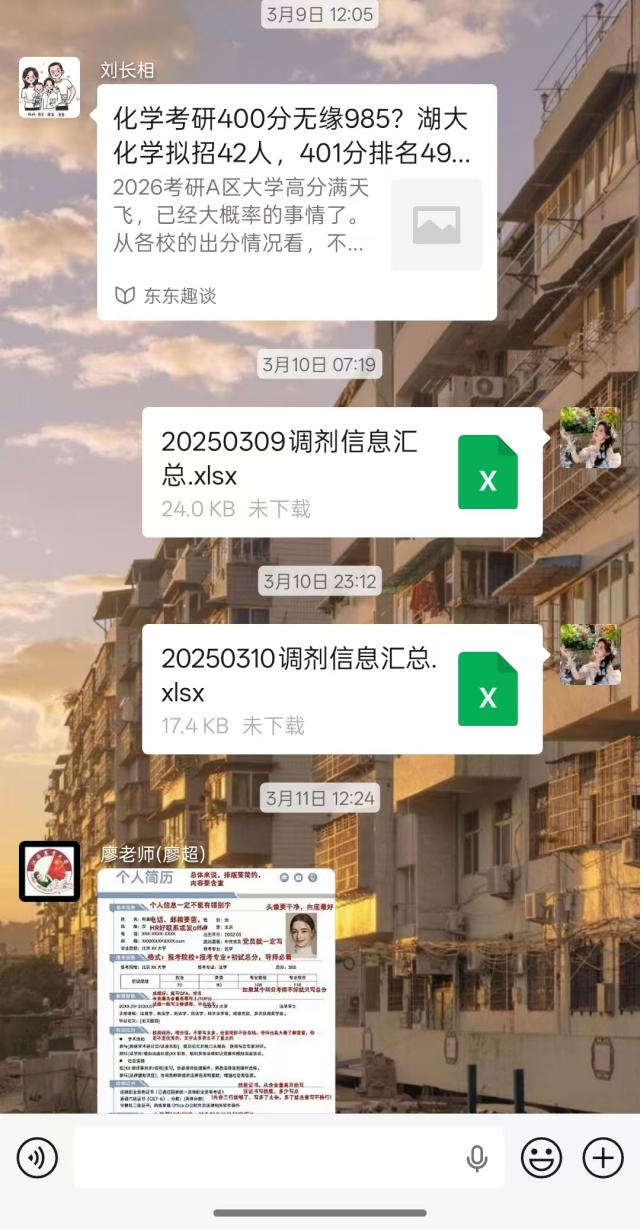This screenshot has width=643, height=1232.
Task: Open the plus attachments menu
Action: [603, 1158]
